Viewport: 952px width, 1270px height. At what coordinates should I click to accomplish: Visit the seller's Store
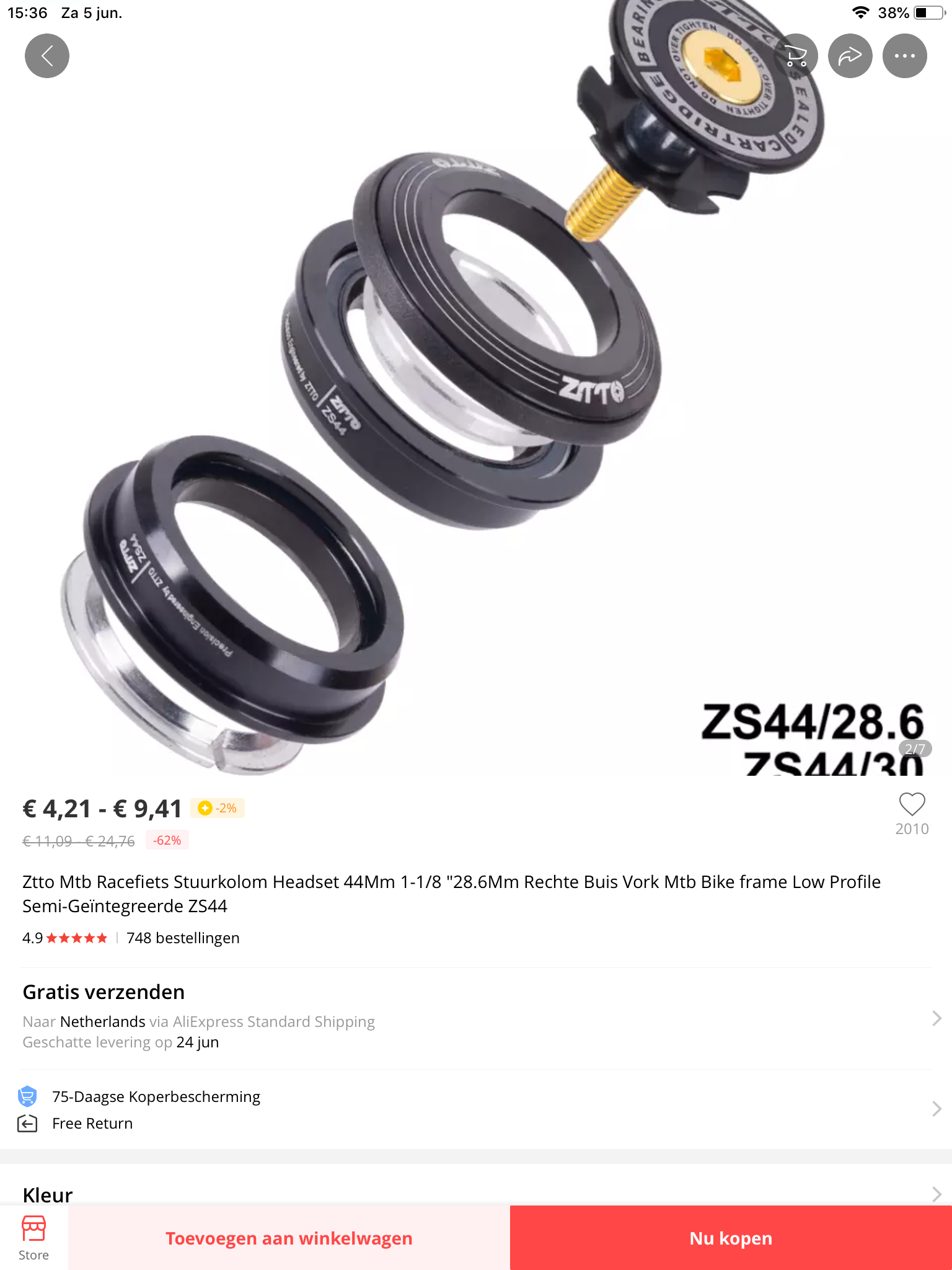33,1238
